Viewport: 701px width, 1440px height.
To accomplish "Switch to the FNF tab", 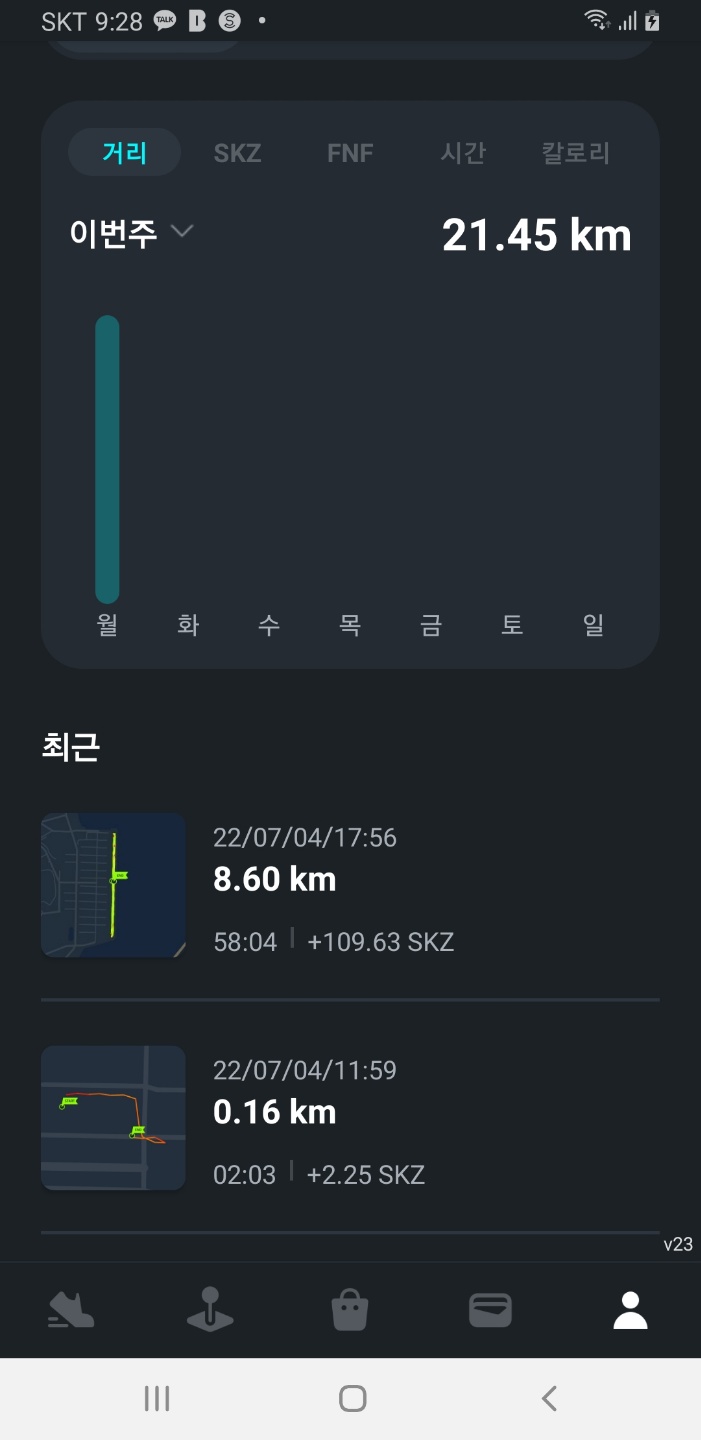I will (x=350, y=153).
